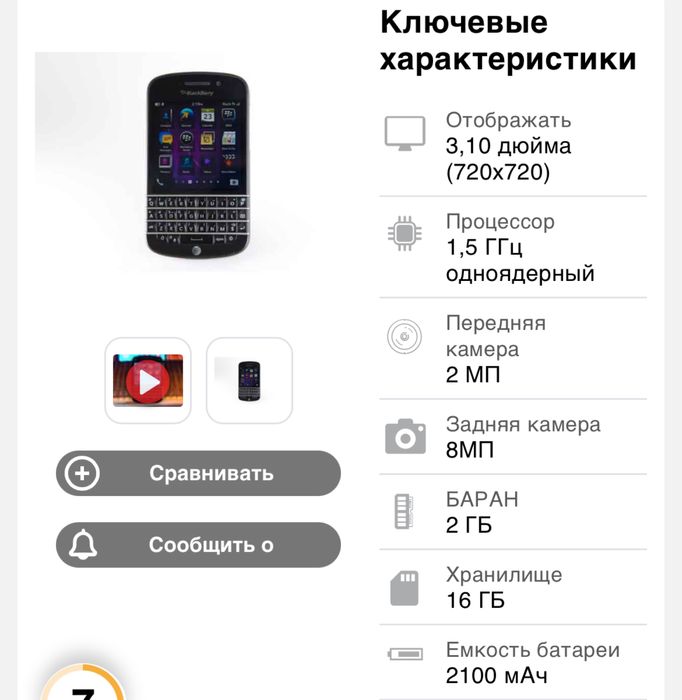The height and width of the screenshot is (700, 682).
Task: Tap the Сравнивать compare button
Action: [198, 473]
